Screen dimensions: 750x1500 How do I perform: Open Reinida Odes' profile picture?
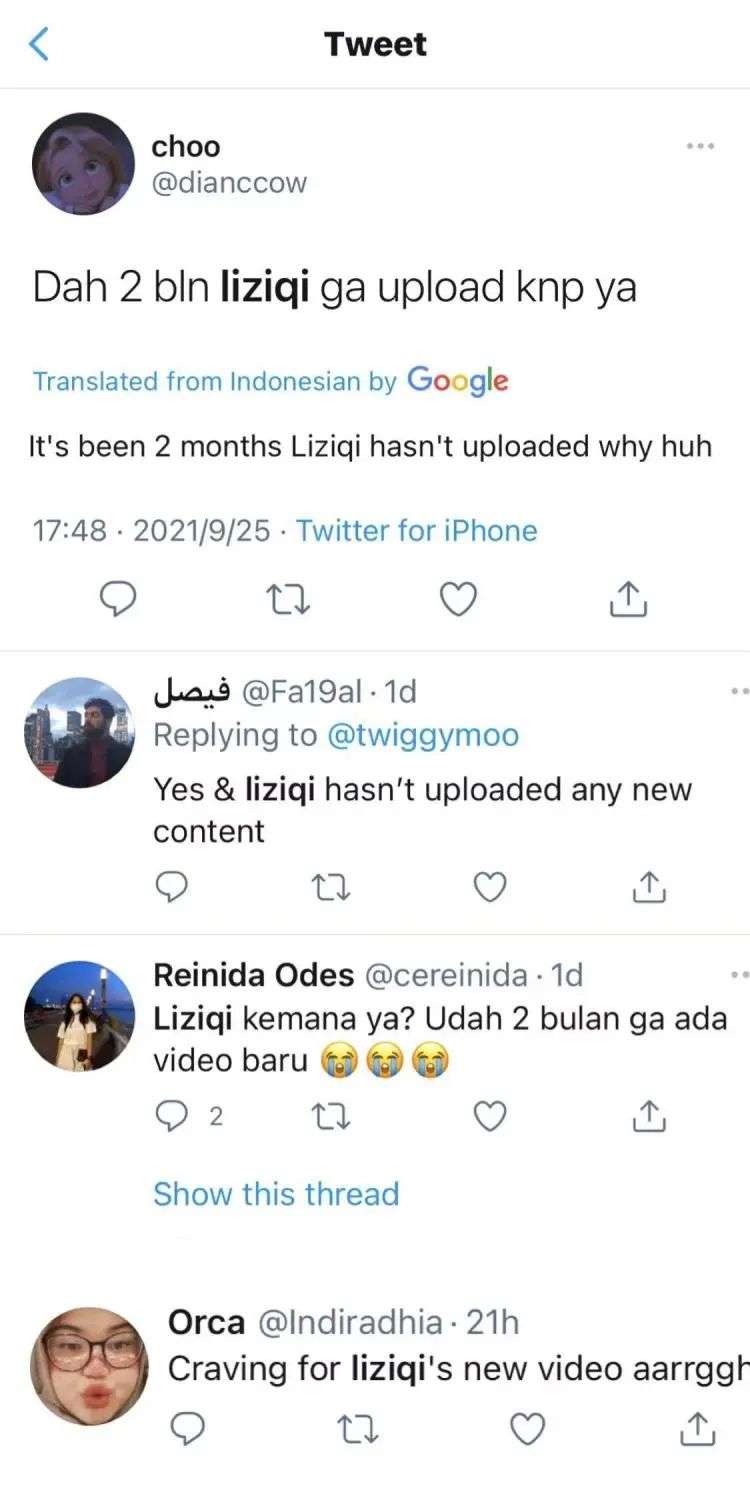[79, 1016]
